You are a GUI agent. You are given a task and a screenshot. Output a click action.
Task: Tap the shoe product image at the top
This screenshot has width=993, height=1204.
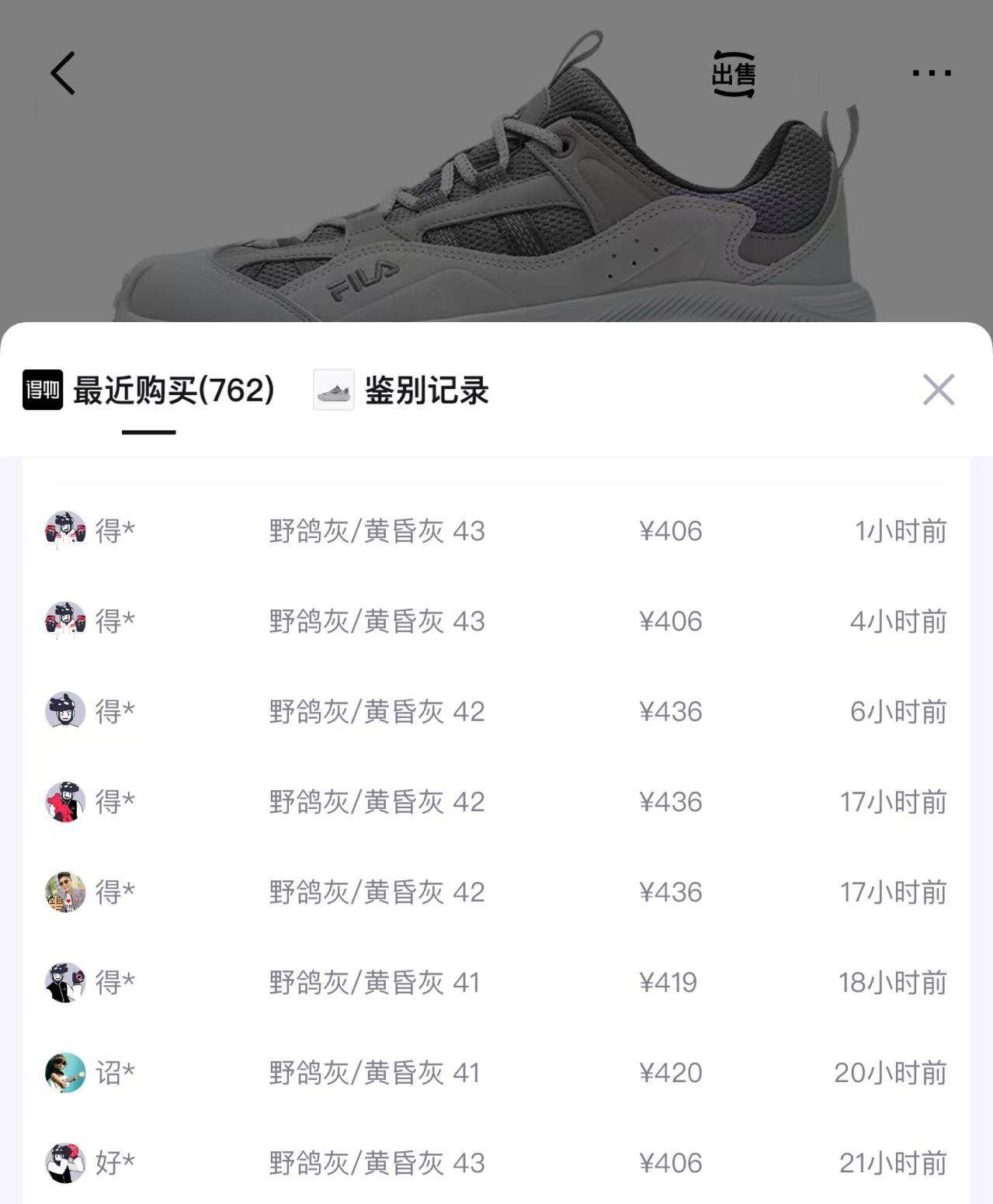click(x=497, y=194)
